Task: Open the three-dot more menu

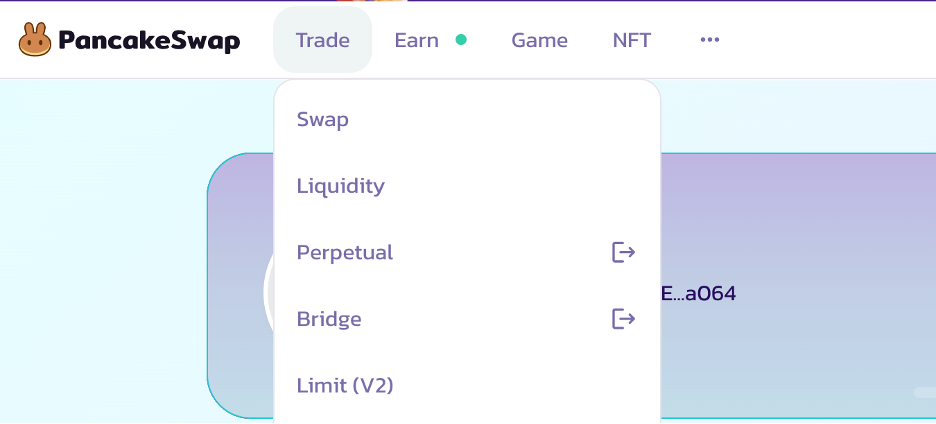Action: (710, 40)
